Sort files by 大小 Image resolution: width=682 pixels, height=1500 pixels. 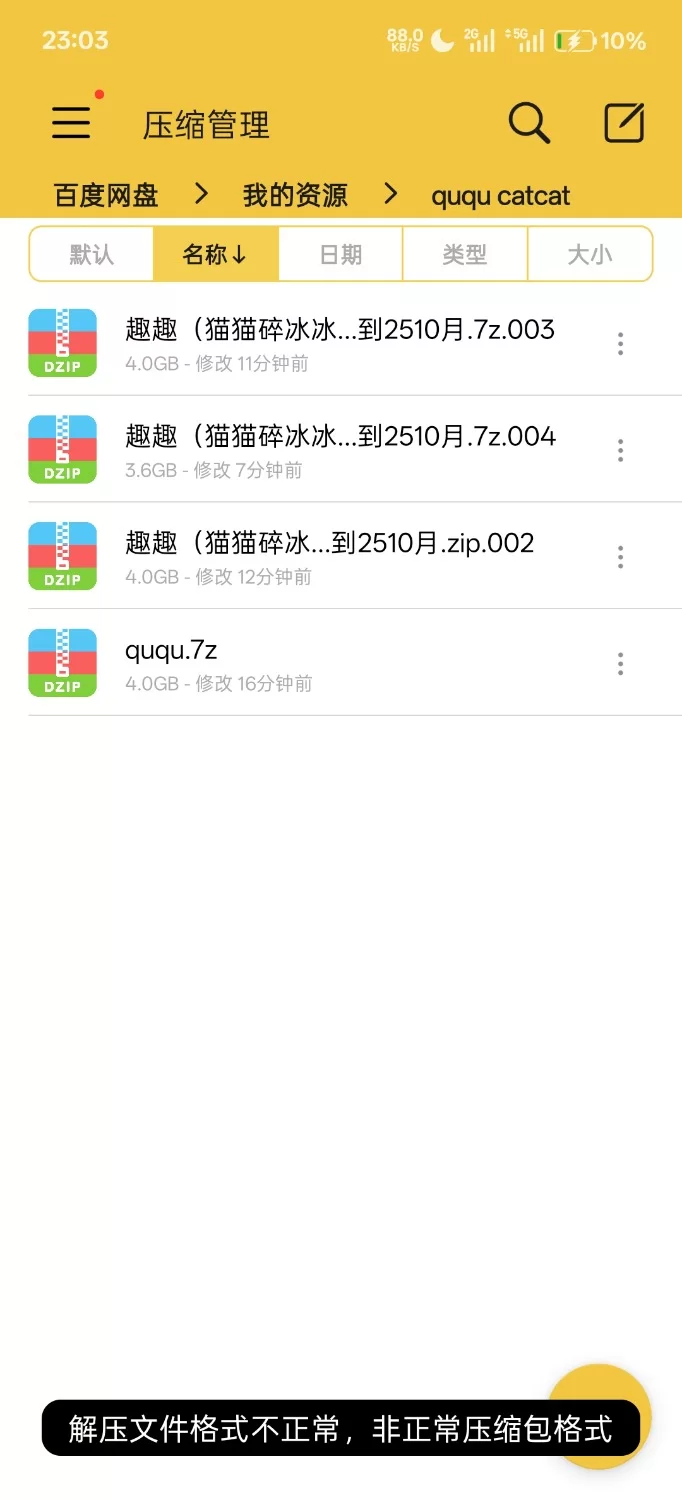coord(589,254)
